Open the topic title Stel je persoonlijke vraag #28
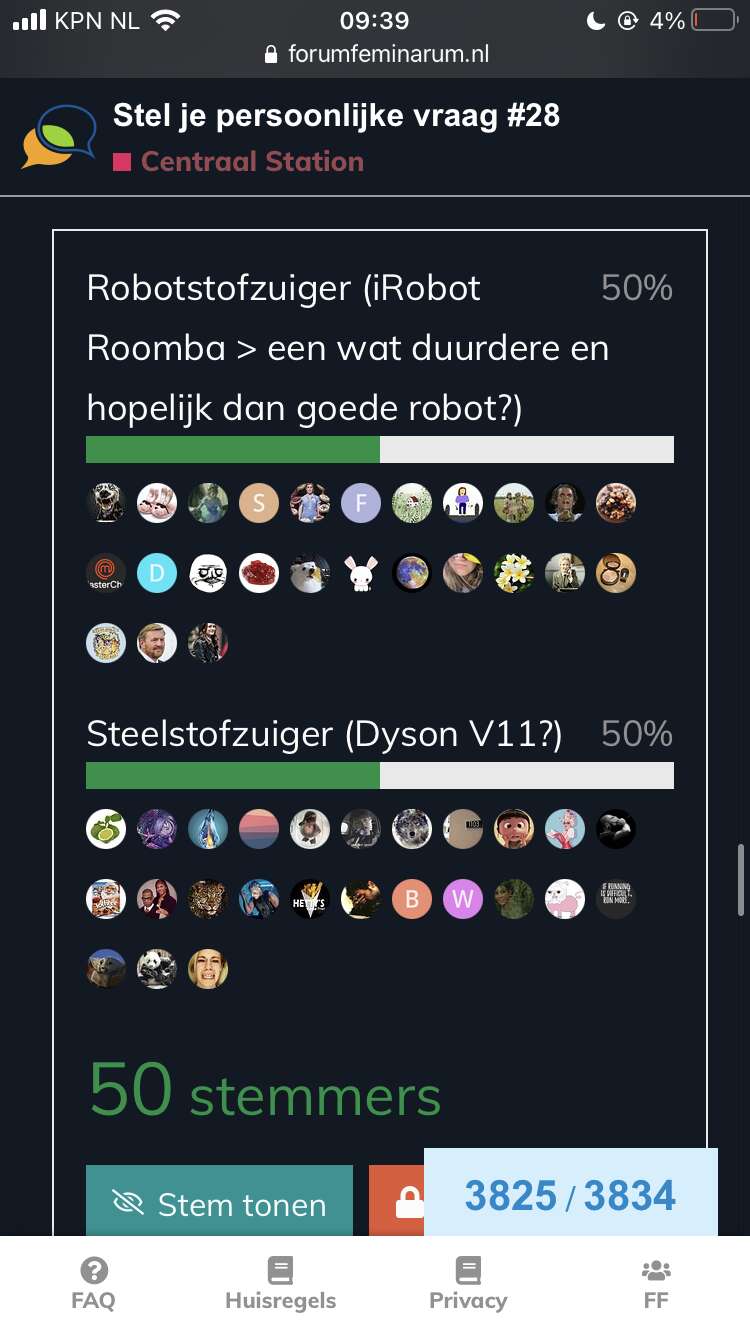 [336, 116]
